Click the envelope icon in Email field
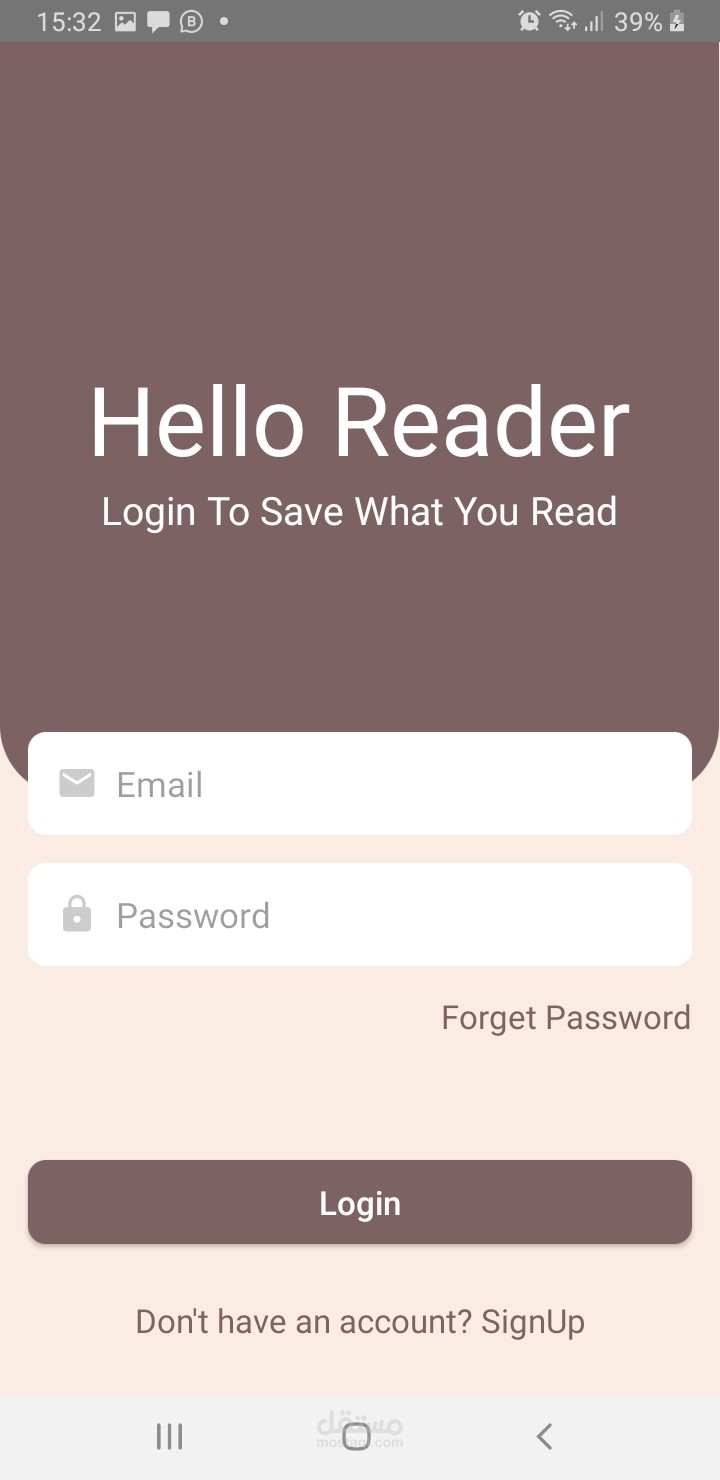 click(77, 783)
